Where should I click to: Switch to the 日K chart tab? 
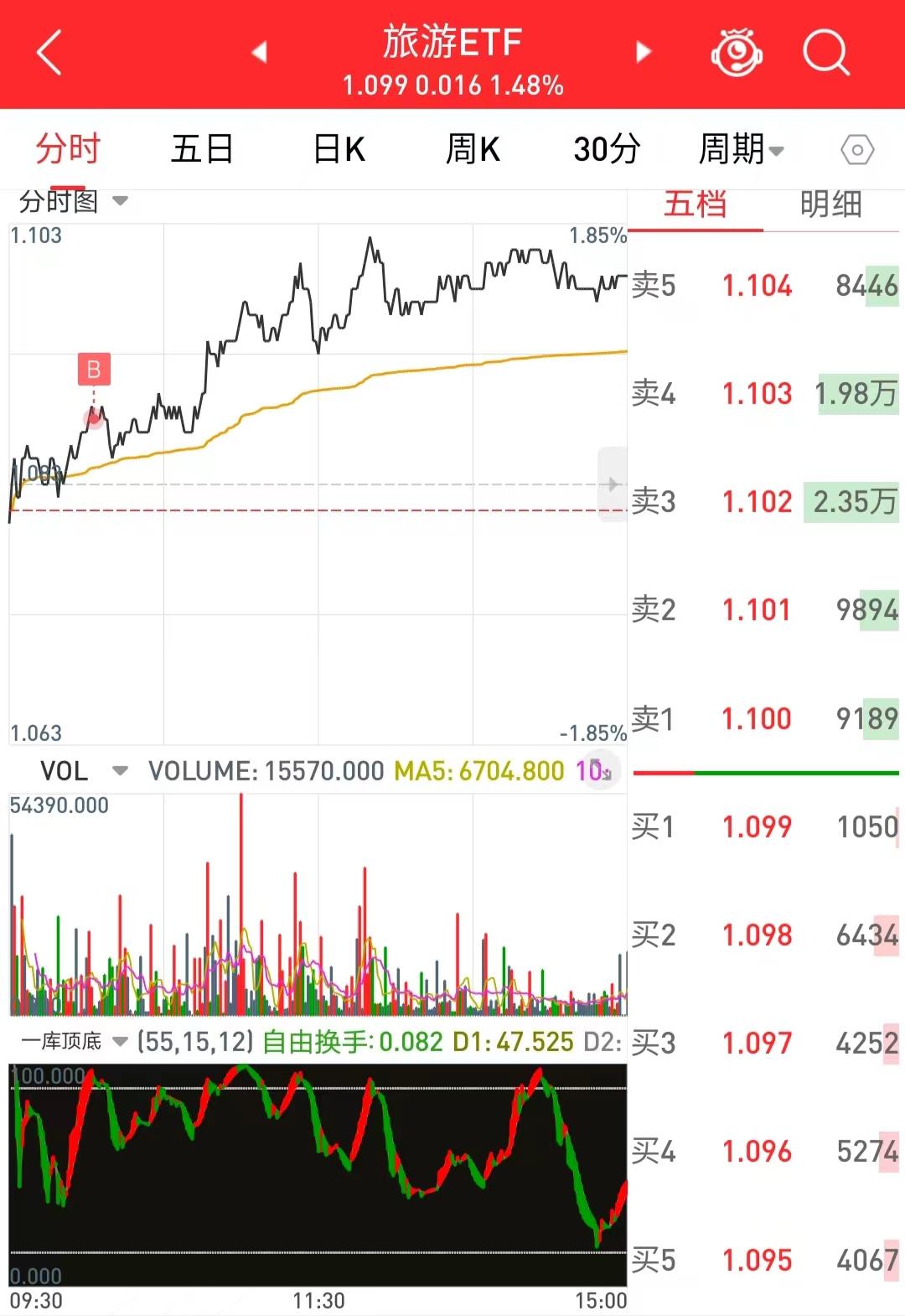click(x=339, y=149)
